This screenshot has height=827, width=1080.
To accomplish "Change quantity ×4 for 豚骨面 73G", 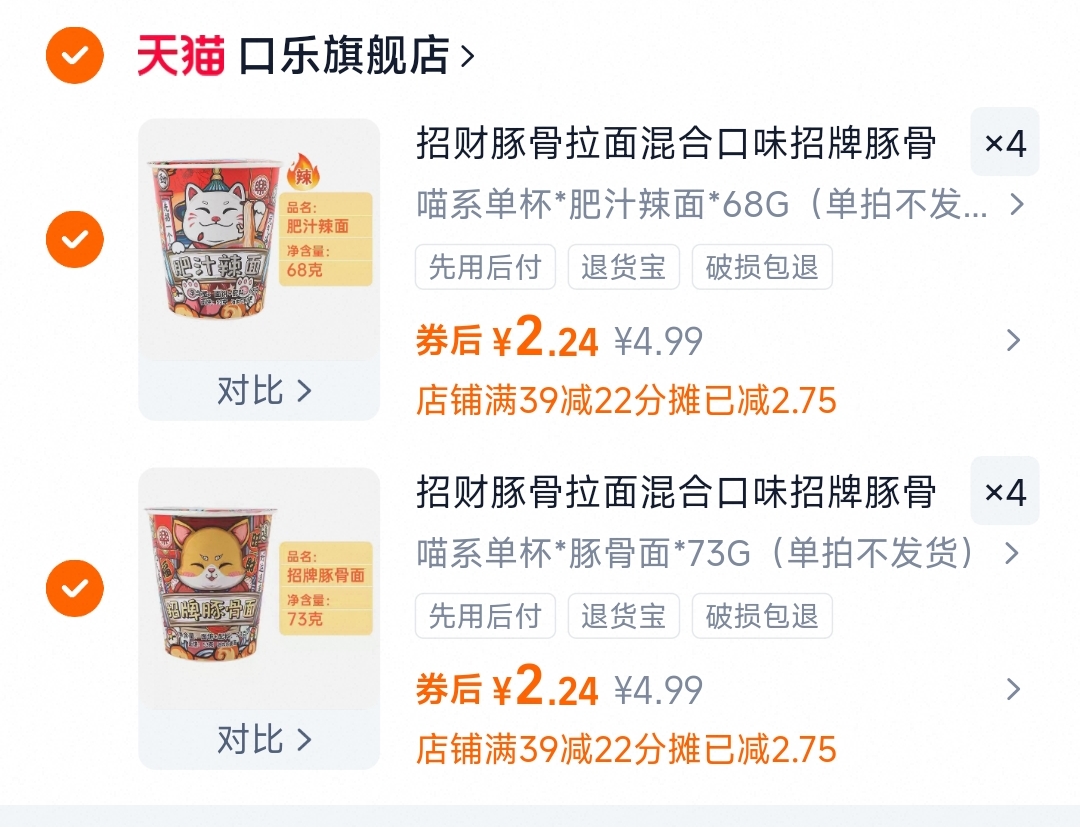I will pyautogui.click(x=1005, y=491).
